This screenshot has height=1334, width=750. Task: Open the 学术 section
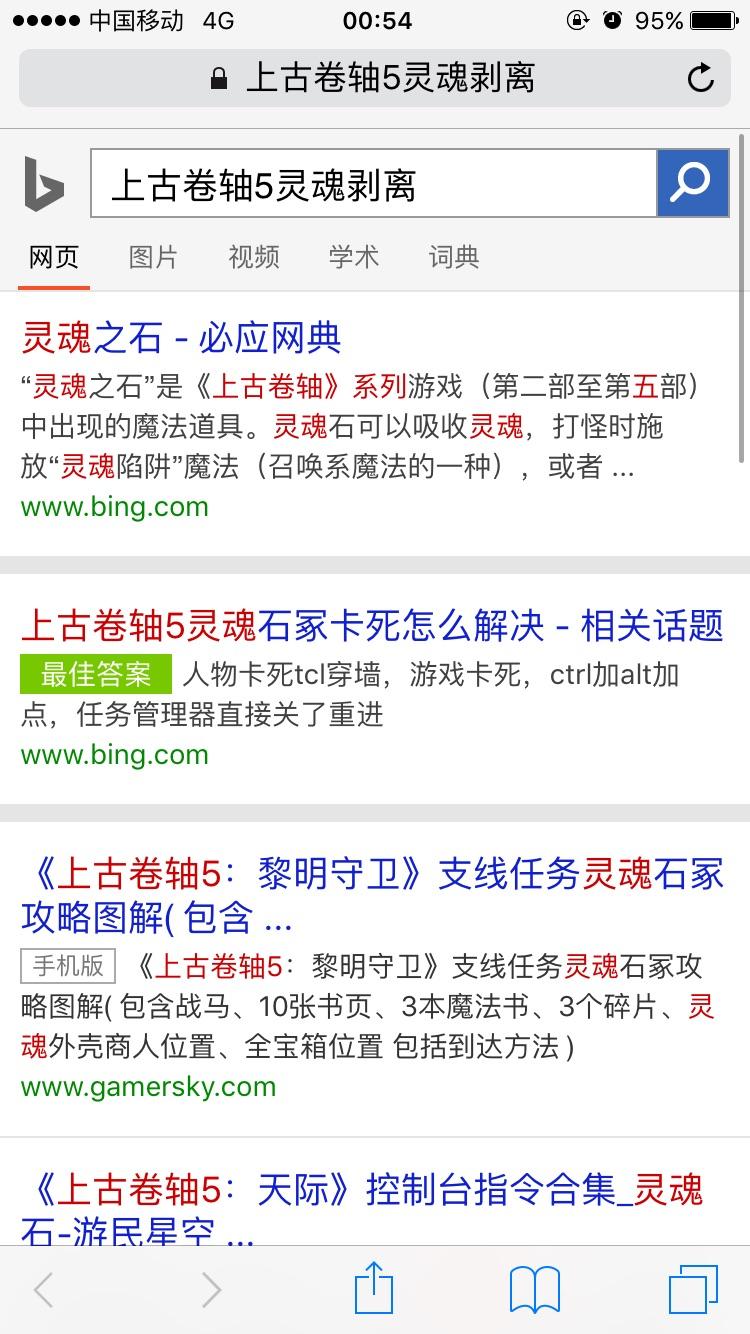pos(353,257)
